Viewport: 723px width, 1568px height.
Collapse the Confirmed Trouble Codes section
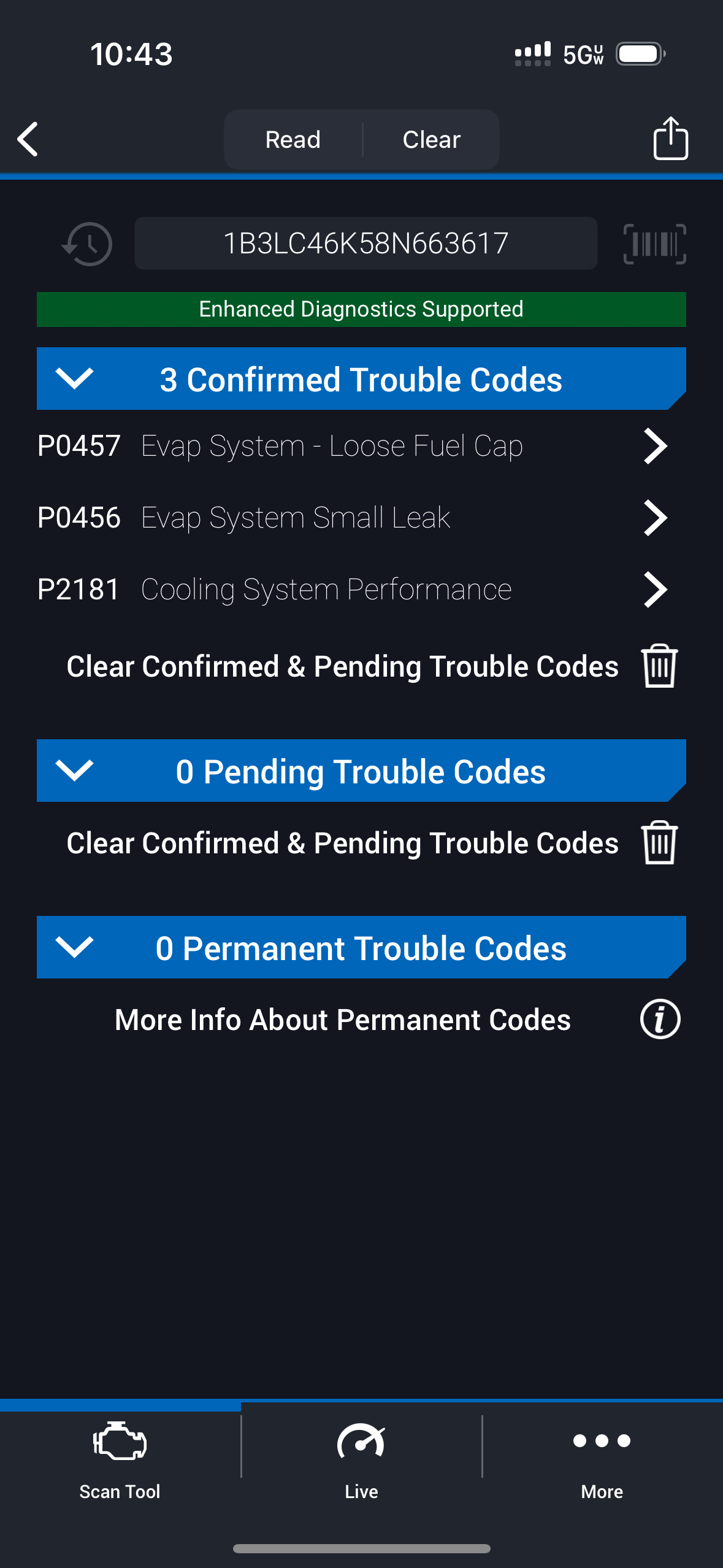(x=74, y=379)
